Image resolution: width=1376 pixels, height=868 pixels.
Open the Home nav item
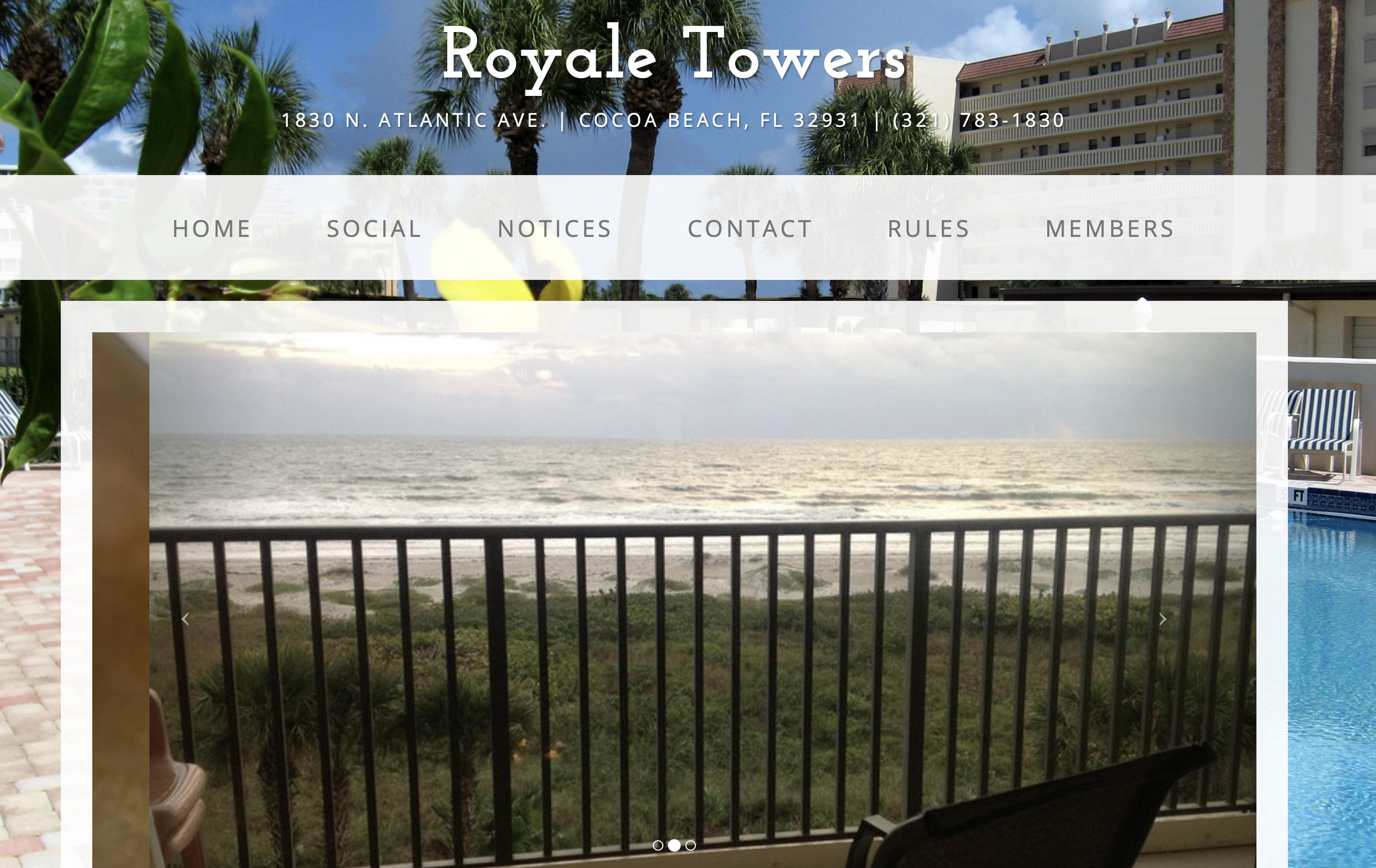point(212,229)
